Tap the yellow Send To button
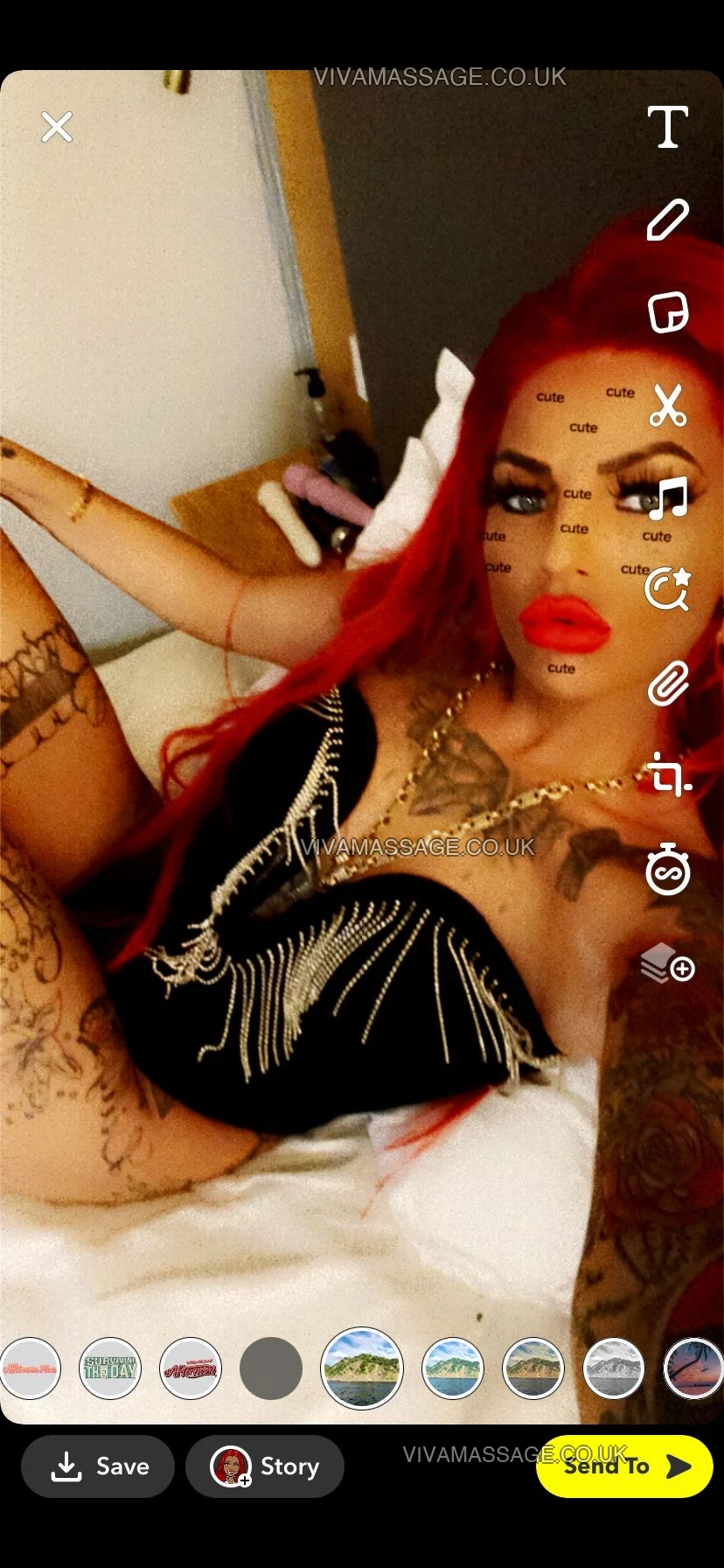This screenshot has width=724, height=1568. pos(624,1466)
